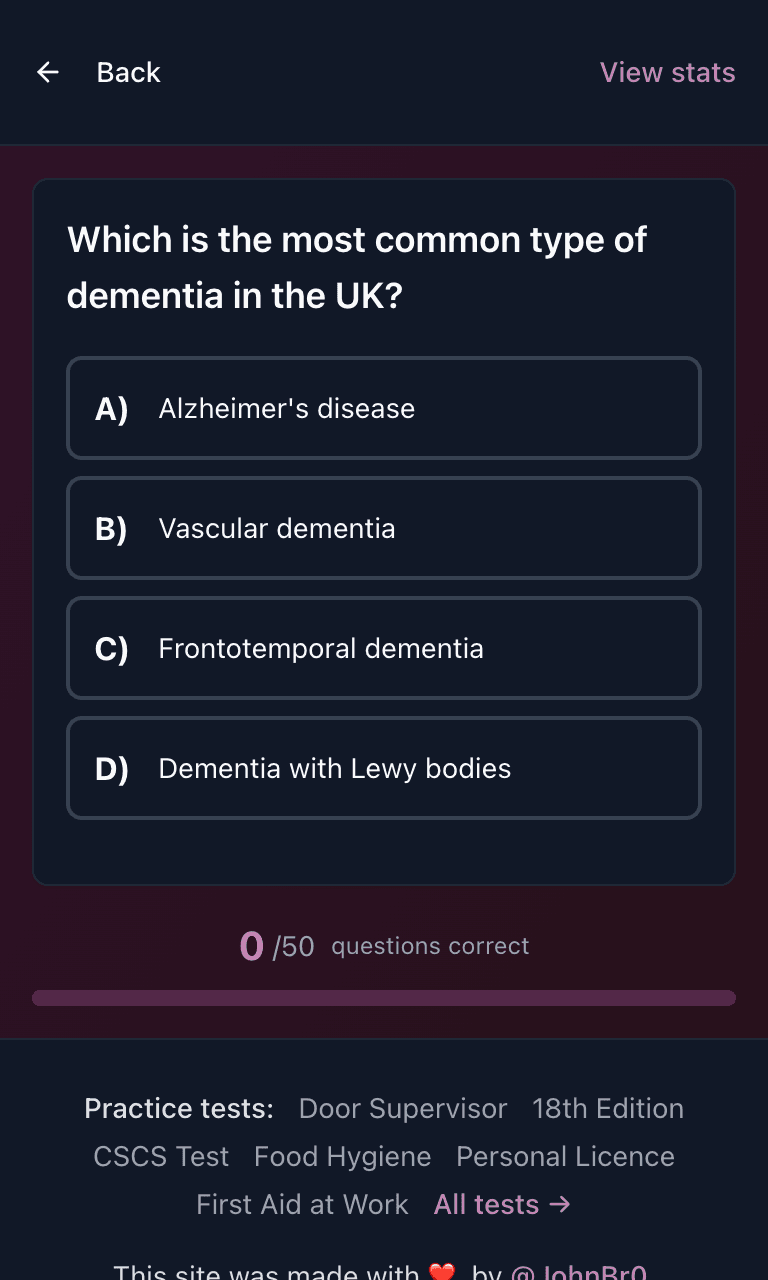This screenshot has width=768, height=1280.
Task: Open the First Aid at Work test
Action: pos(302,1204)
